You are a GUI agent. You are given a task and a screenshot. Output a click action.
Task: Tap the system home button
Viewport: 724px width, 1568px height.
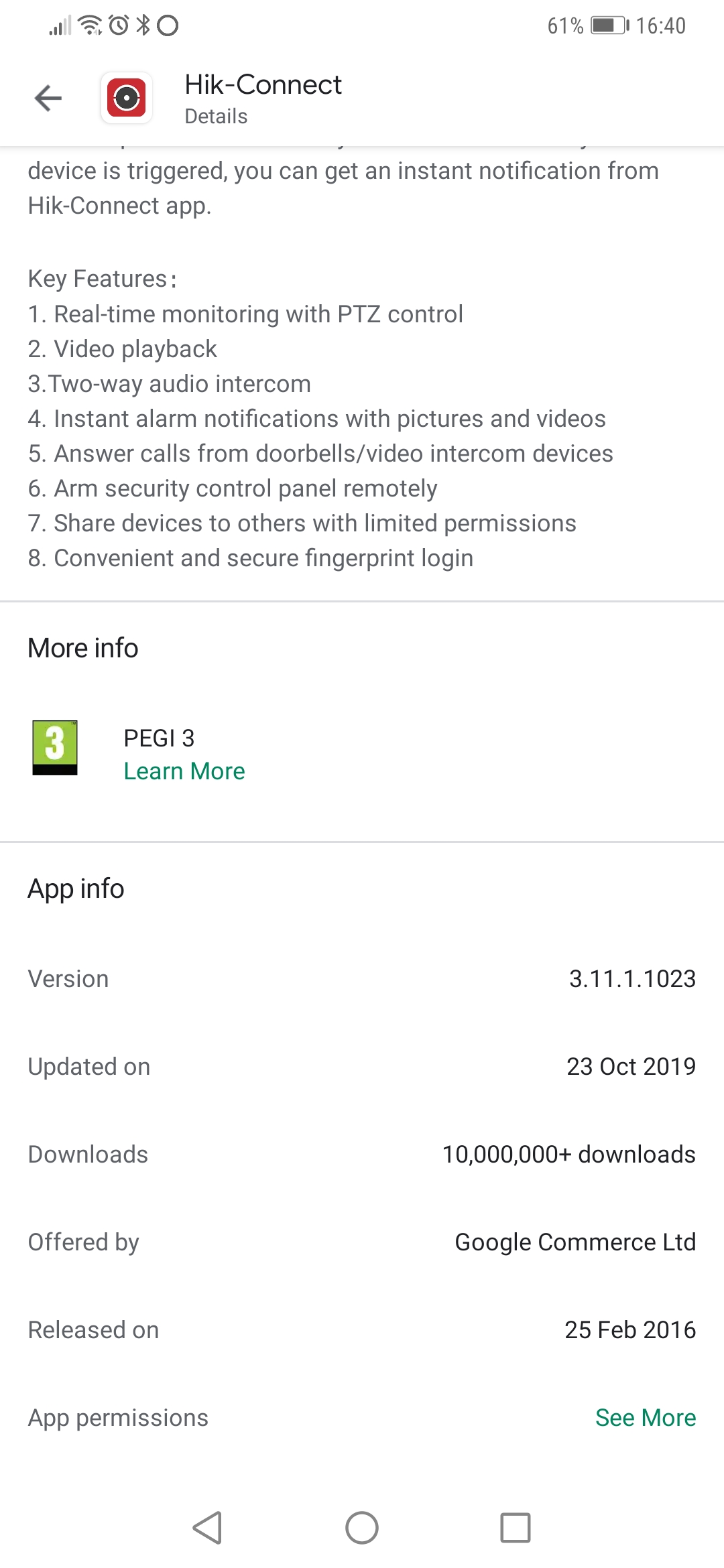(x=362, y=1528)
